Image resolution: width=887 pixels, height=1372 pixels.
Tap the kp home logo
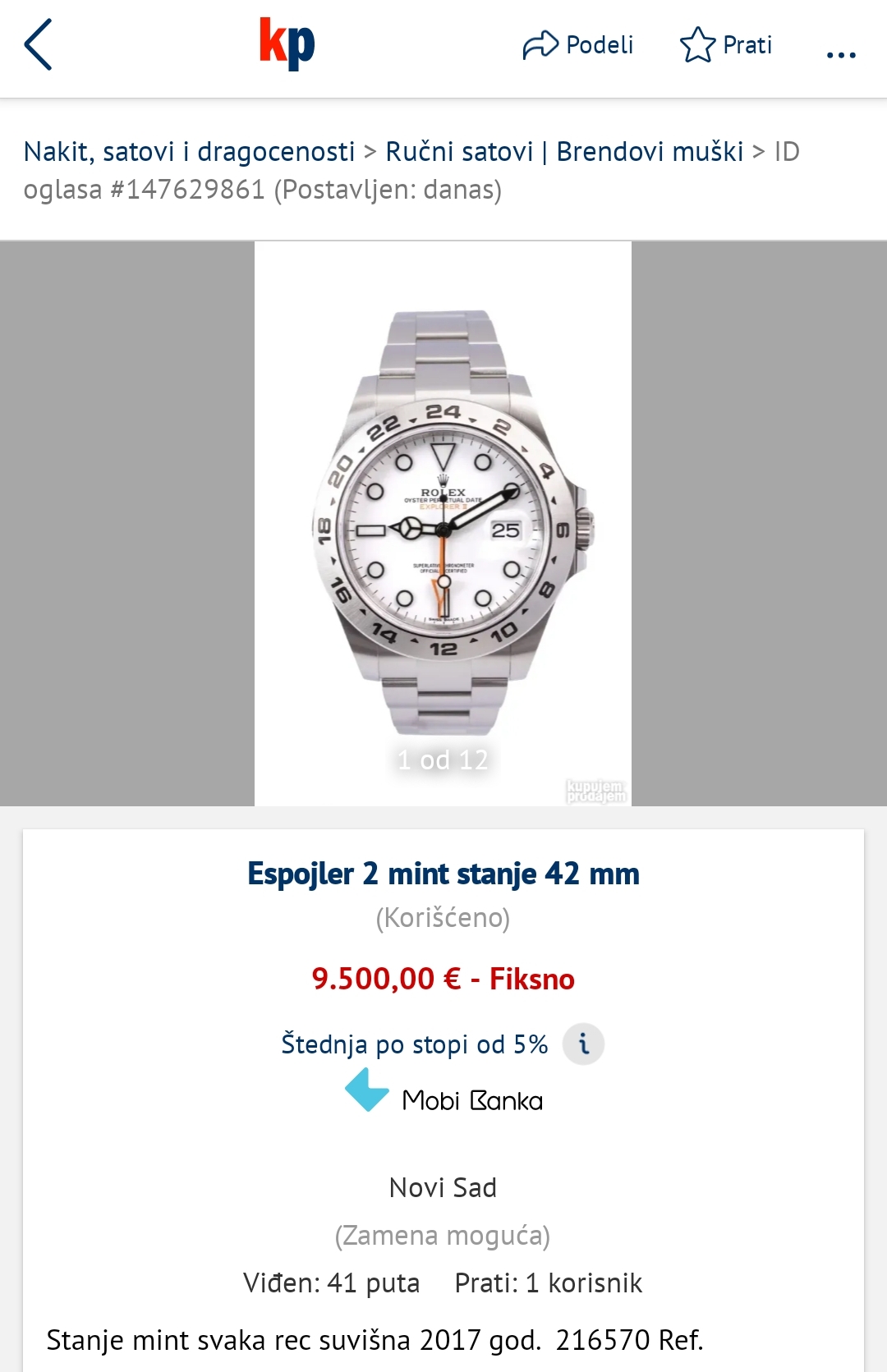coord(287,44)
